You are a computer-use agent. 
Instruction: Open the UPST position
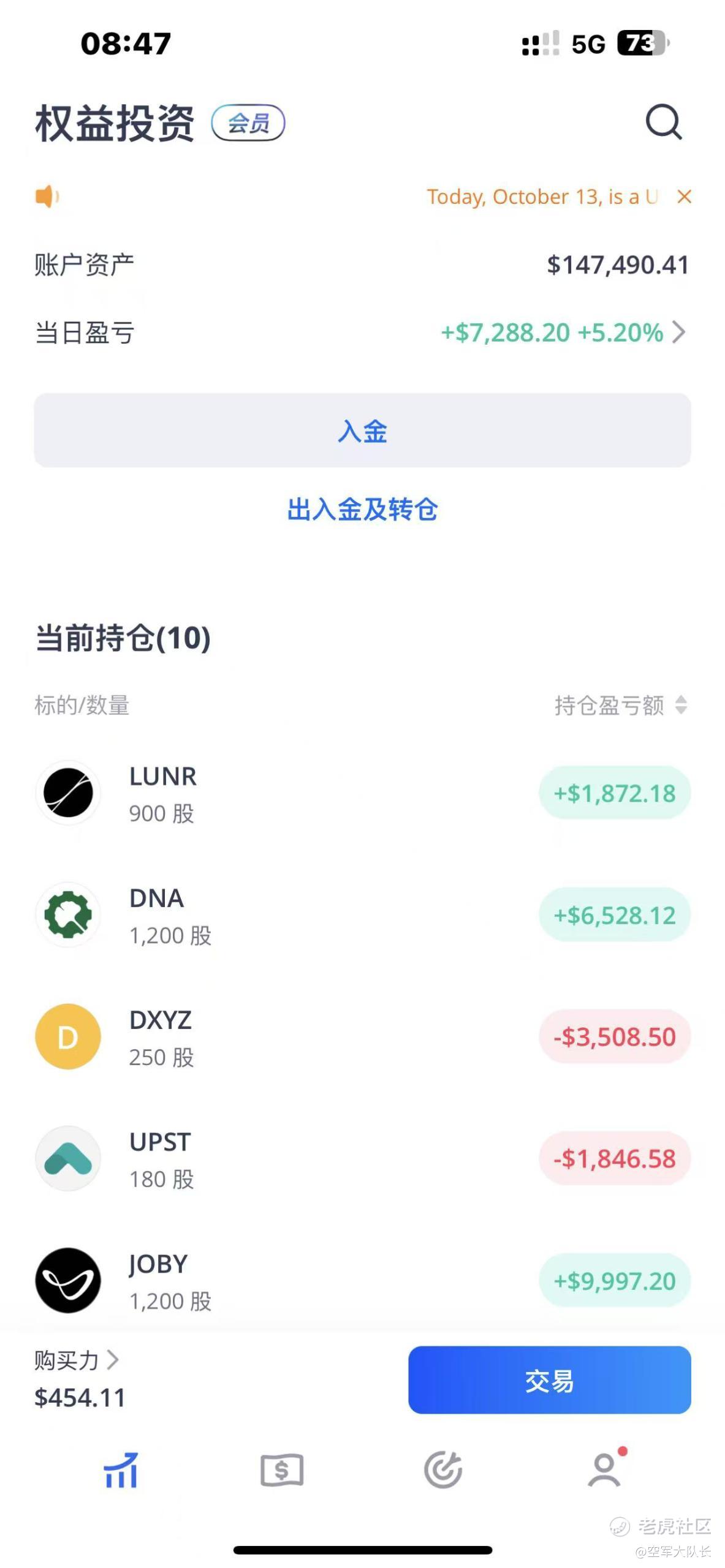[x=362, y=1159]
